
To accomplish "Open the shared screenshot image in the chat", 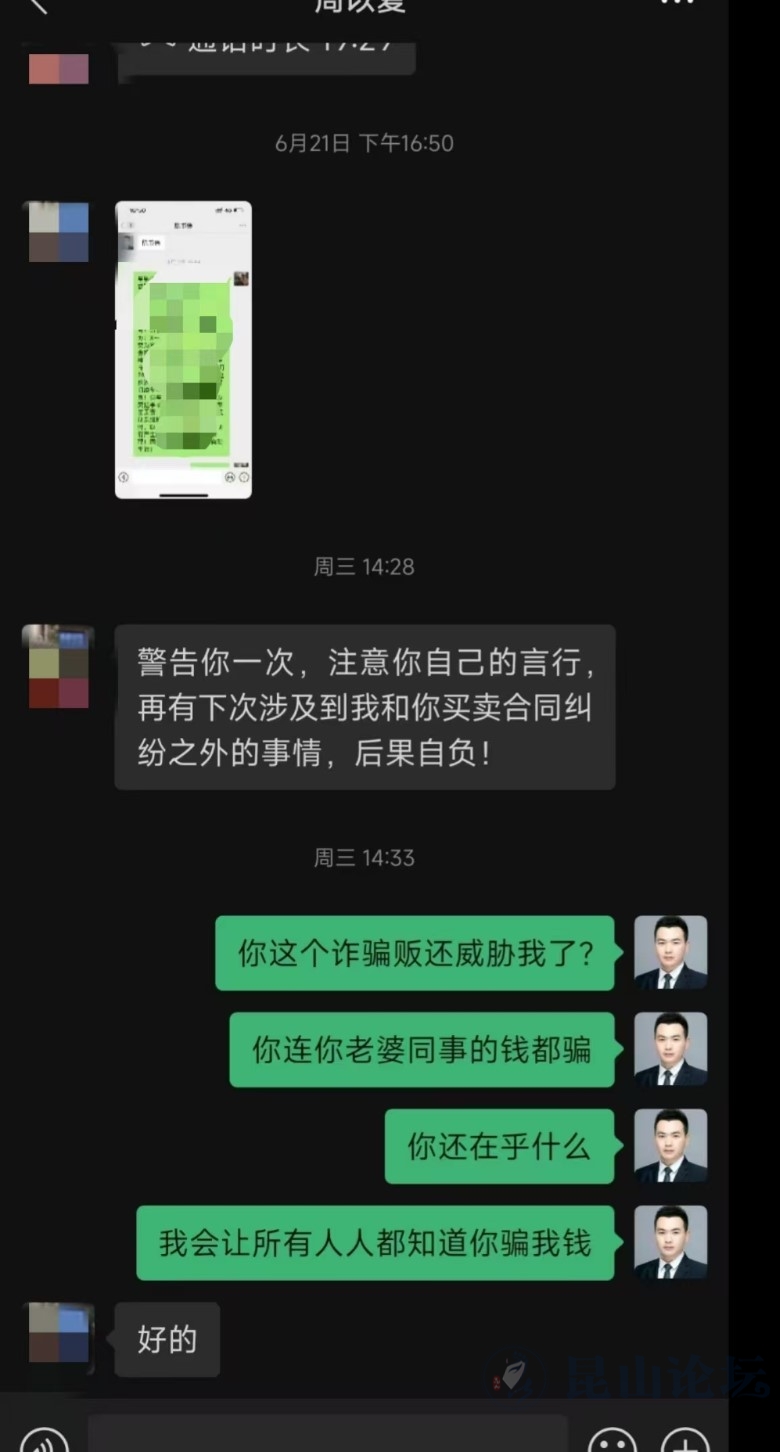I will (x=183, y=349).
